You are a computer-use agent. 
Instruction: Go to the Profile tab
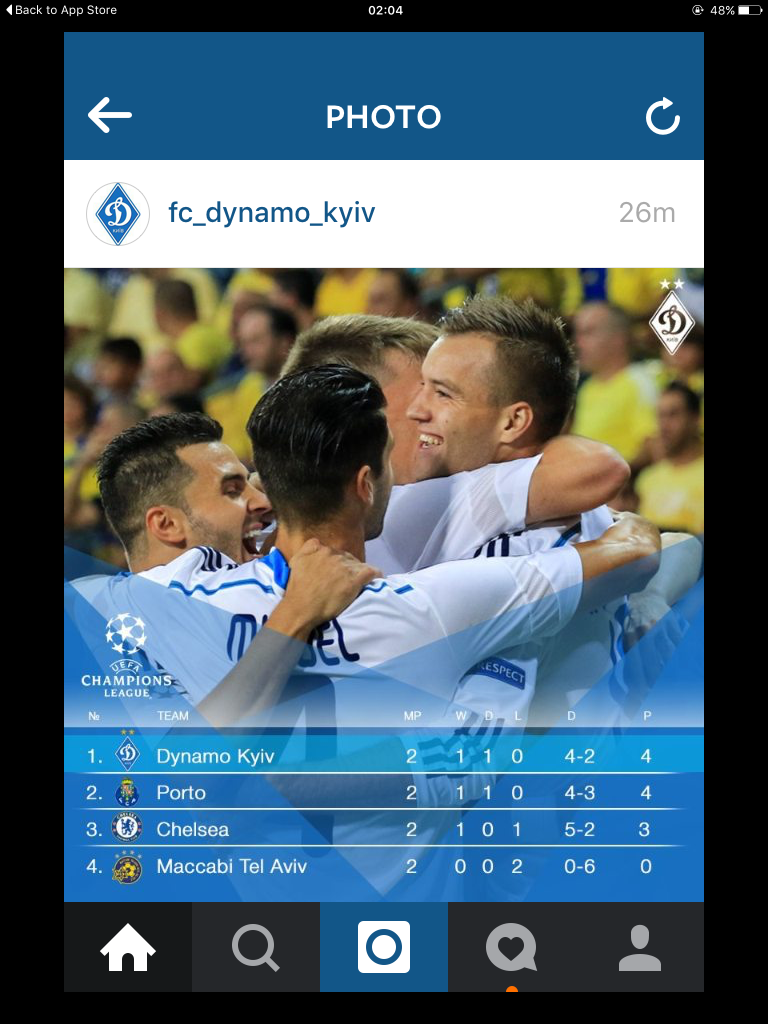(640, 947)
